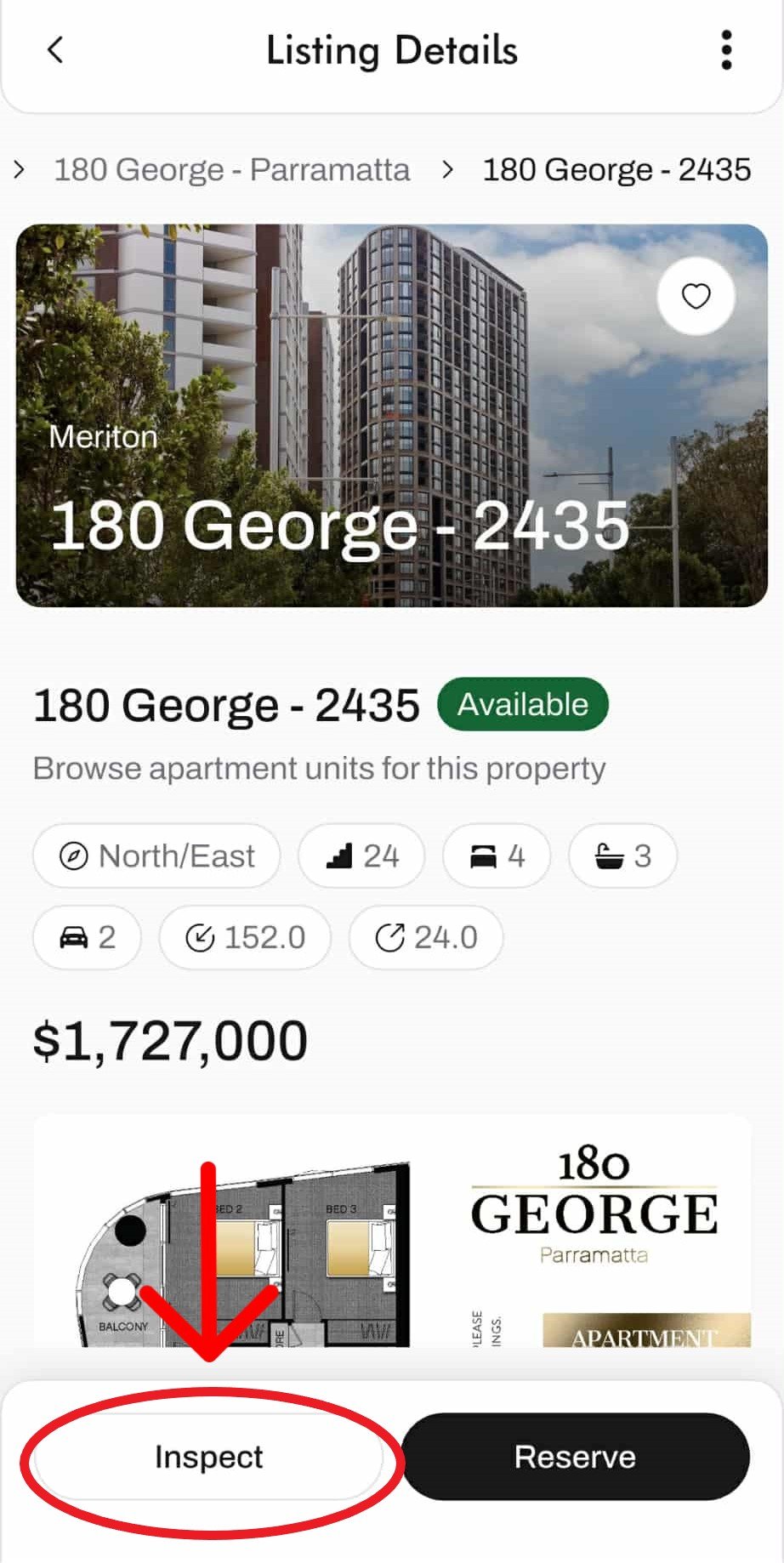Favorite this listing with the heart icon
The image size is (784, 1563).
(696, 297)
